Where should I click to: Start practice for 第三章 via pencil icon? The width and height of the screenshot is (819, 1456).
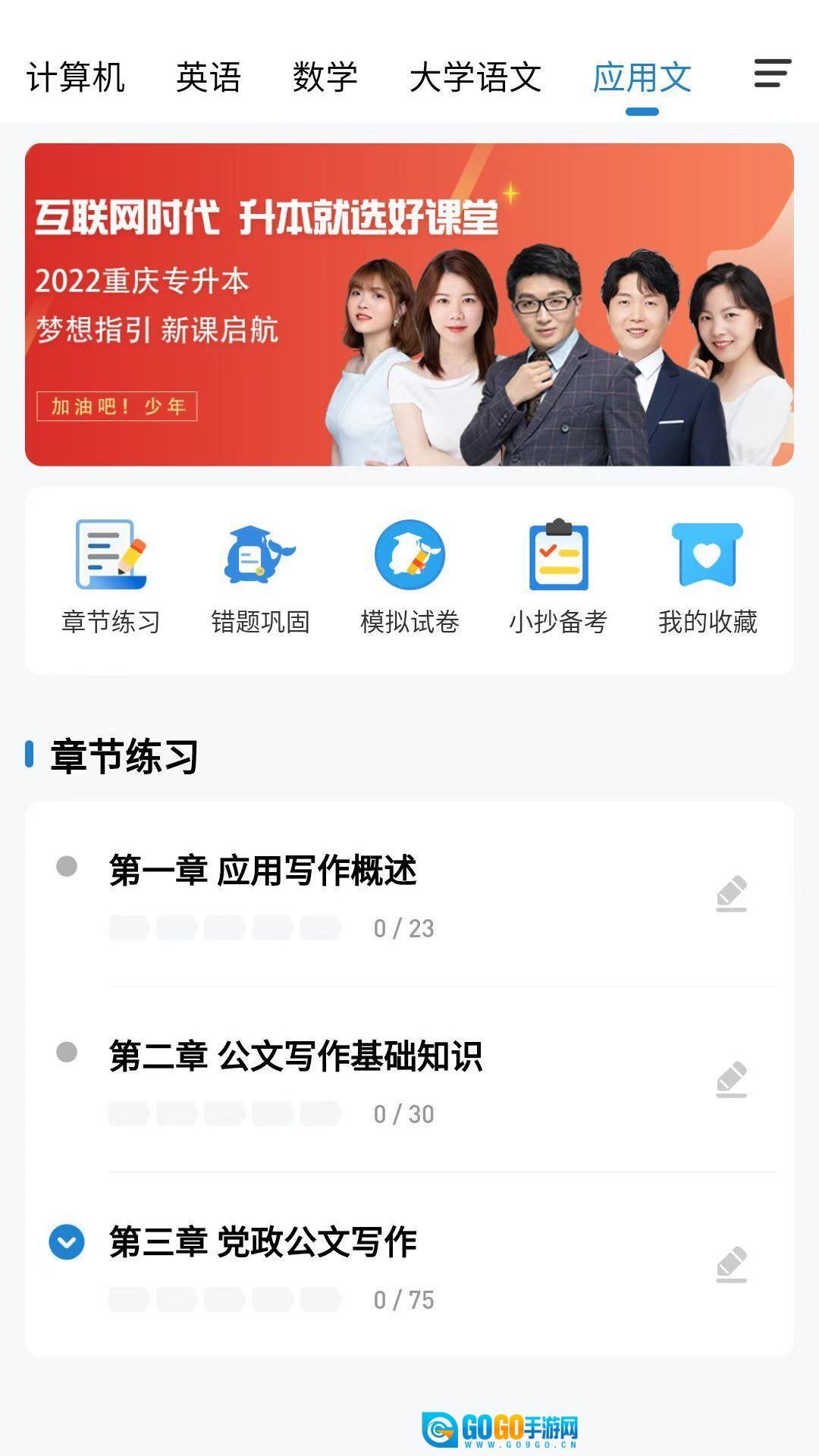tap(732, 1265)
